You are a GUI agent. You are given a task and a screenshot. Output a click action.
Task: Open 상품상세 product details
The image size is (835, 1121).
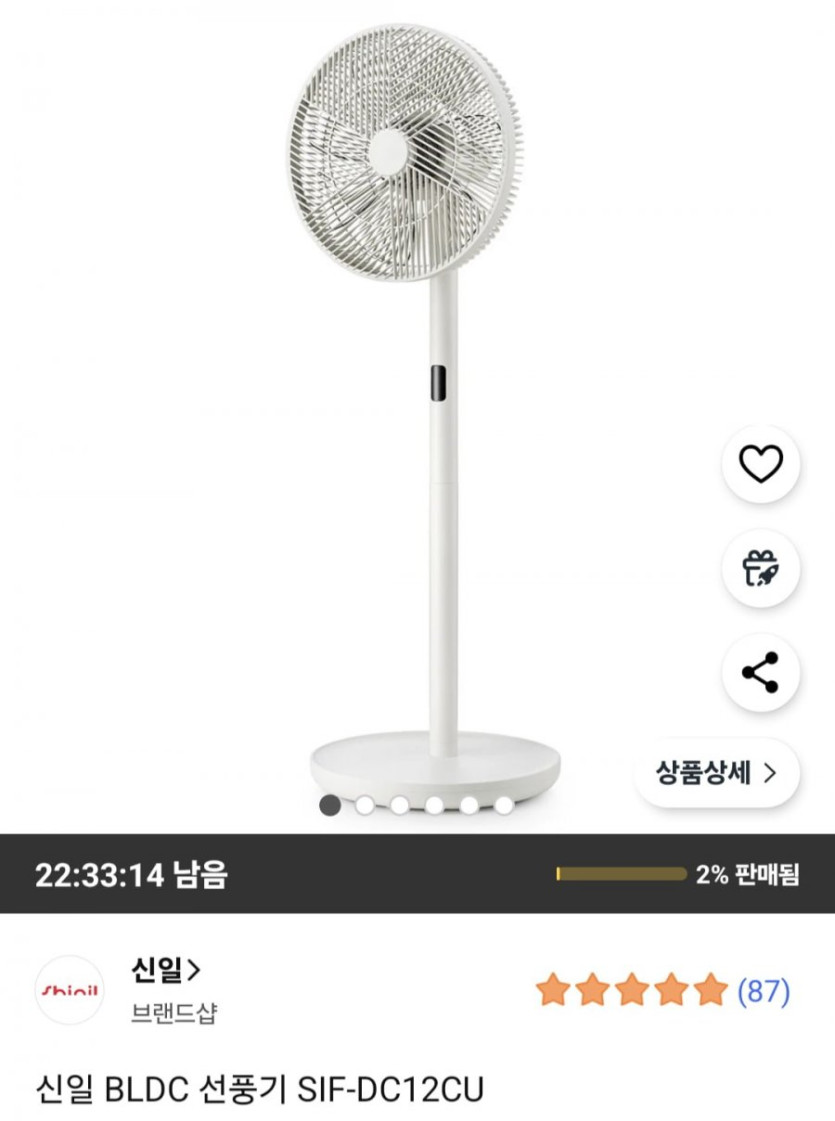pos(716,772)
